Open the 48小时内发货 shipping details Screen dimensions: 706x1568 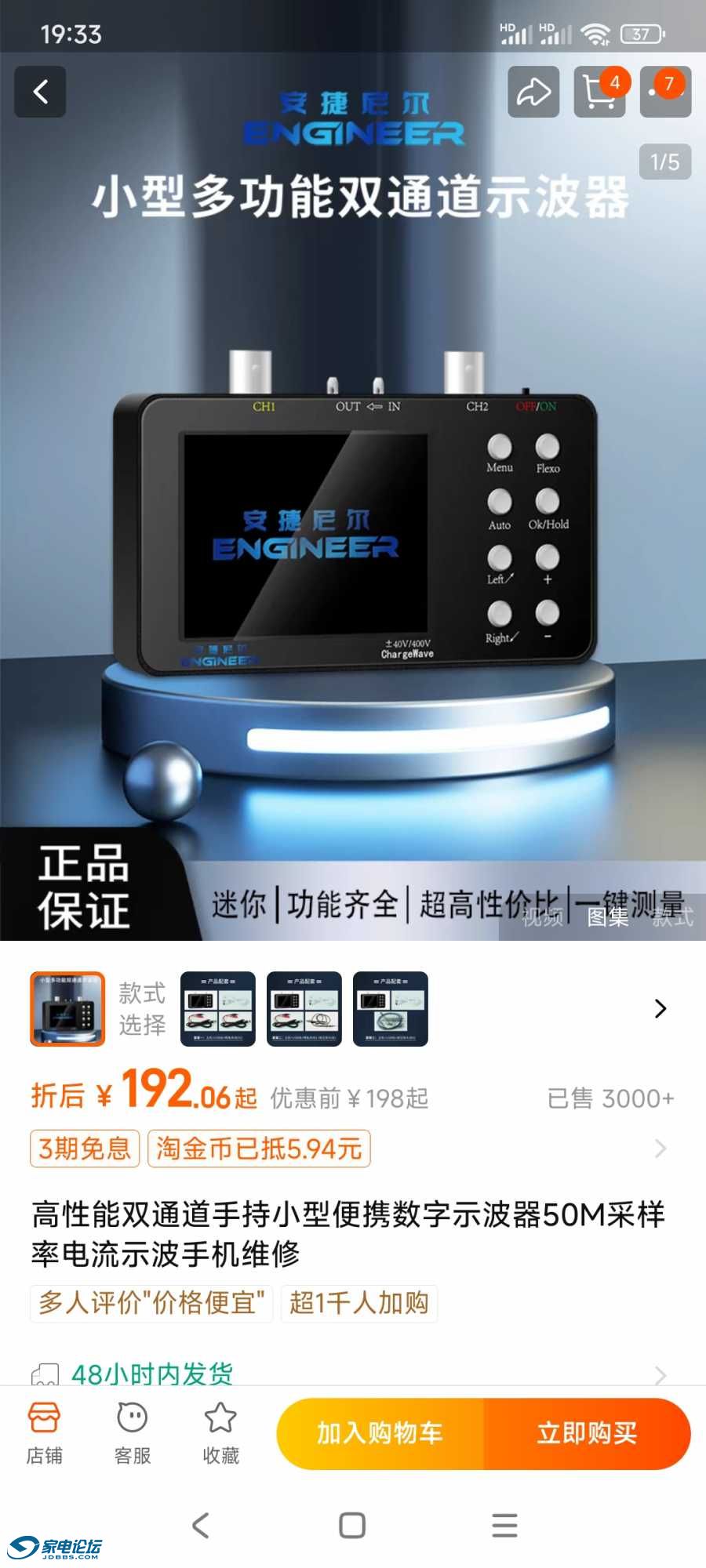152,1374
